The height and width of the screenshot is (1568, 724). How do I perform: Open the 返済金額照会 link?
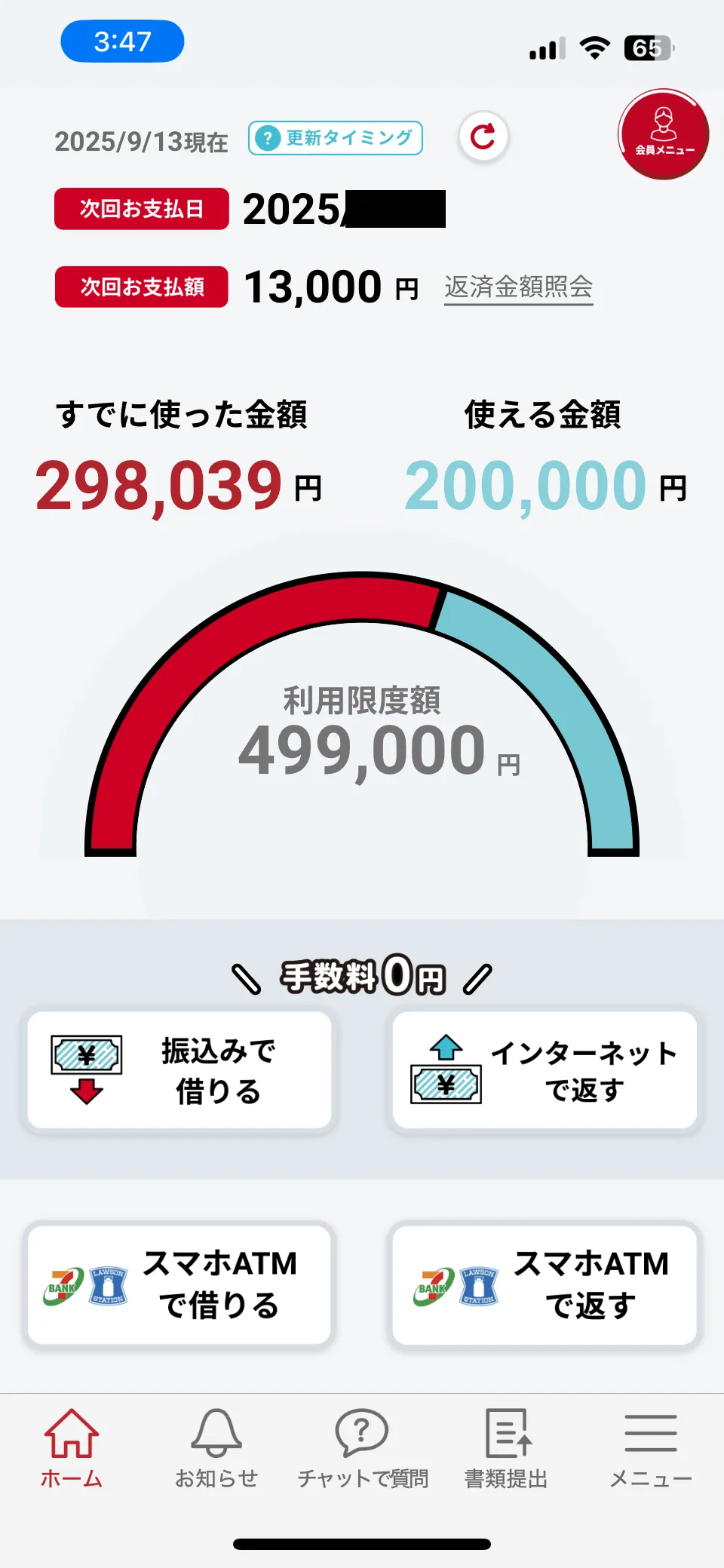518,287
